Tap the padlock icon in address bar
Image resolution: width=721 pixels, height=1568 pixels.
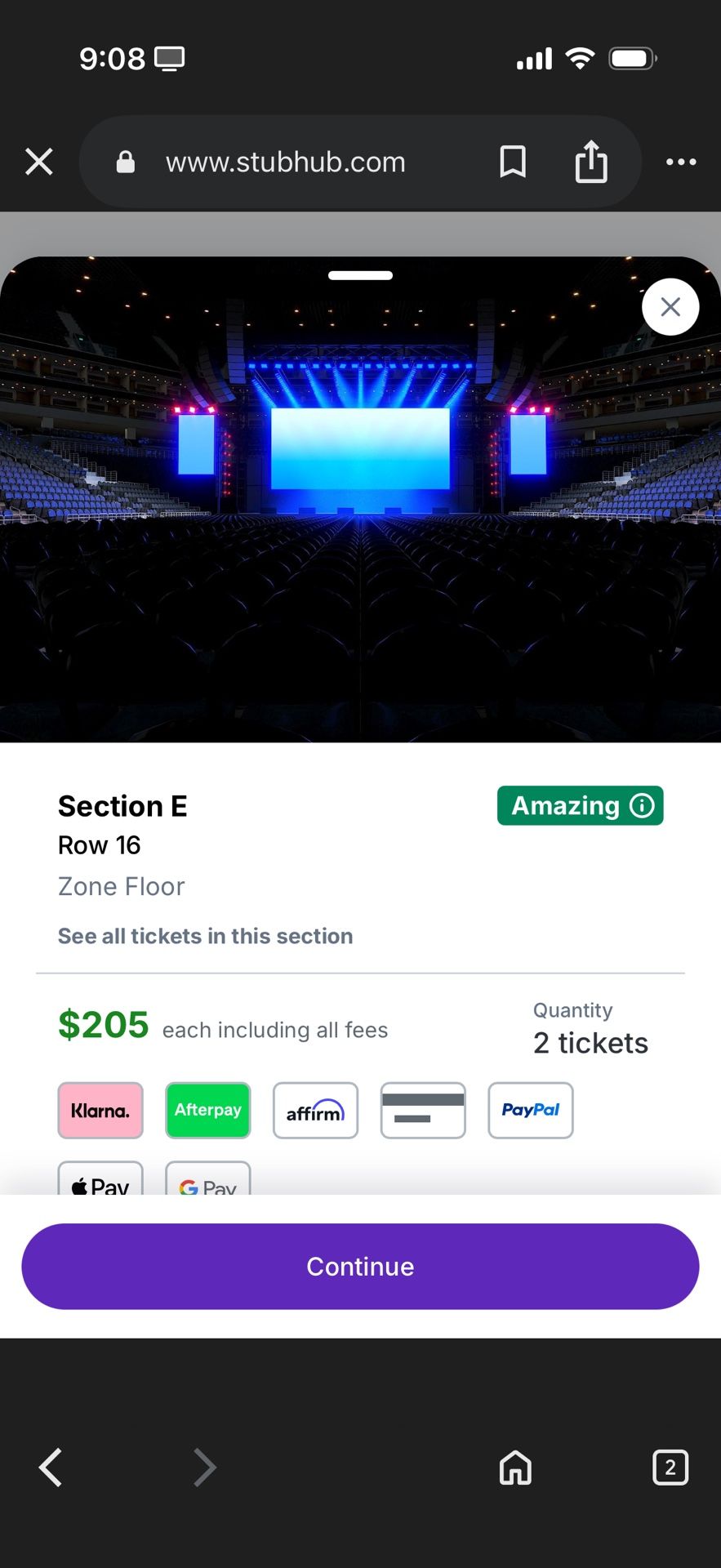124,162
